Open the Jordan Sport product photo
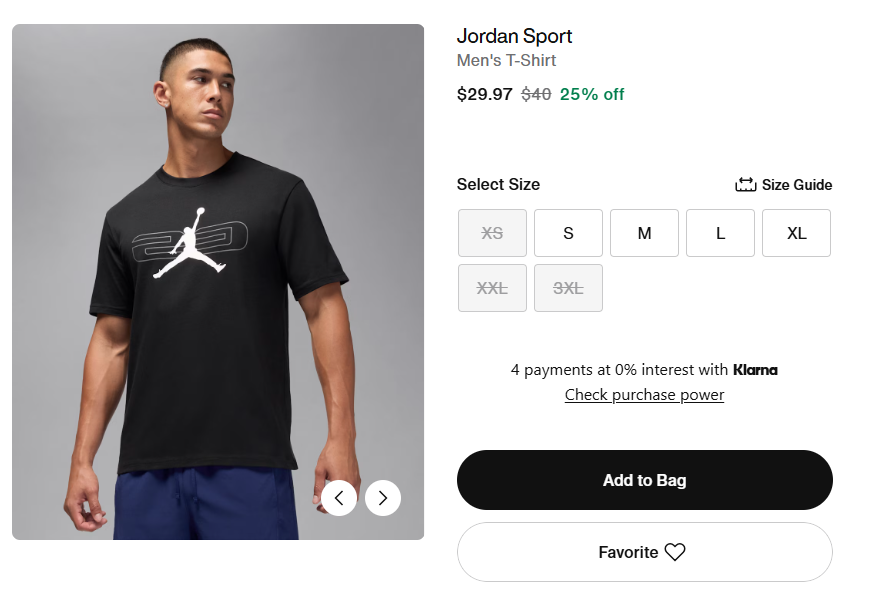The width and height of the screenshot is (890, 604). pyautogui.click(x=218, y=280)
